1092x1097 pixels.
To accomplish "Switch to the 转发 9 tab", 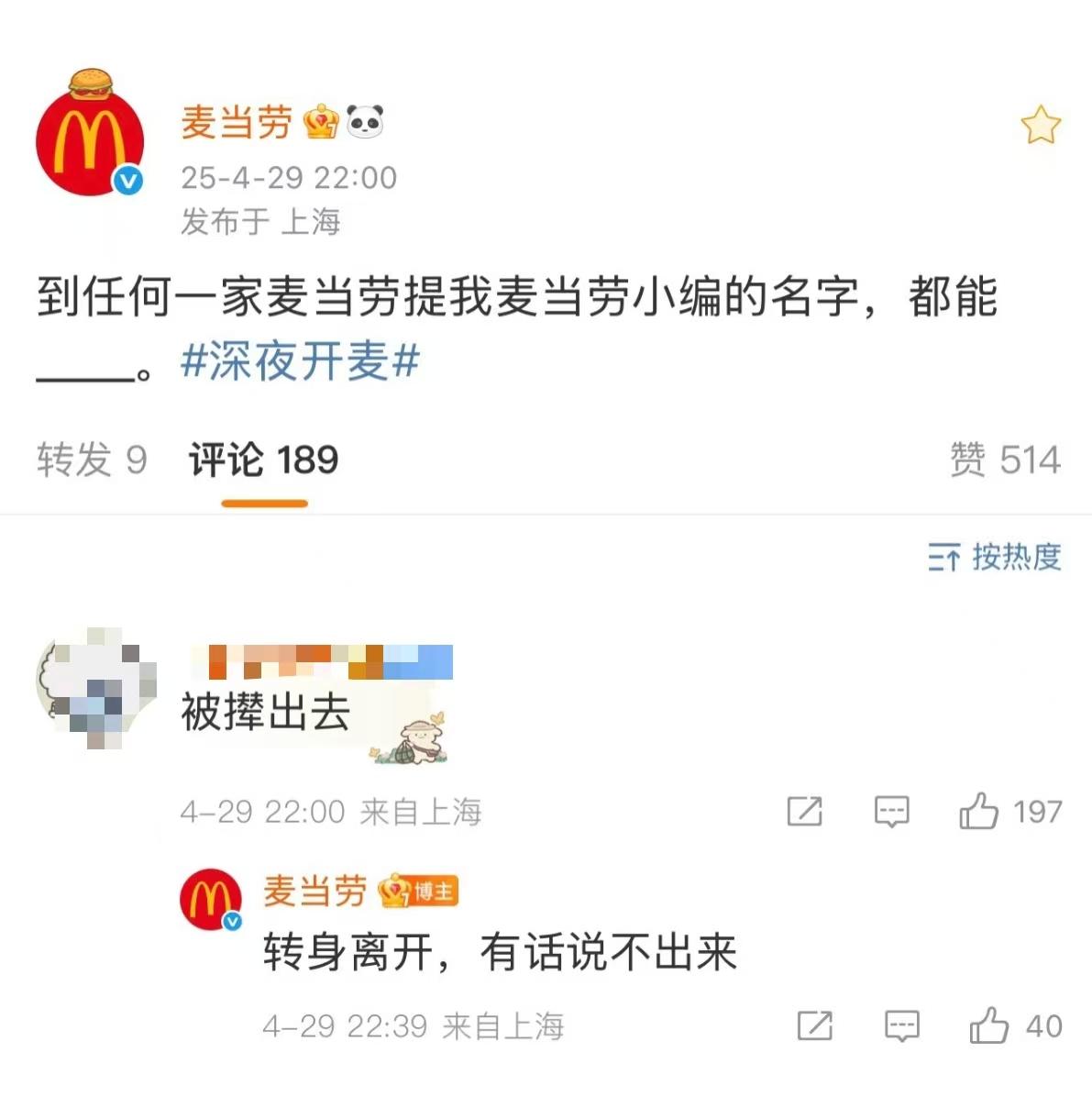I will (x=92, y=460).
